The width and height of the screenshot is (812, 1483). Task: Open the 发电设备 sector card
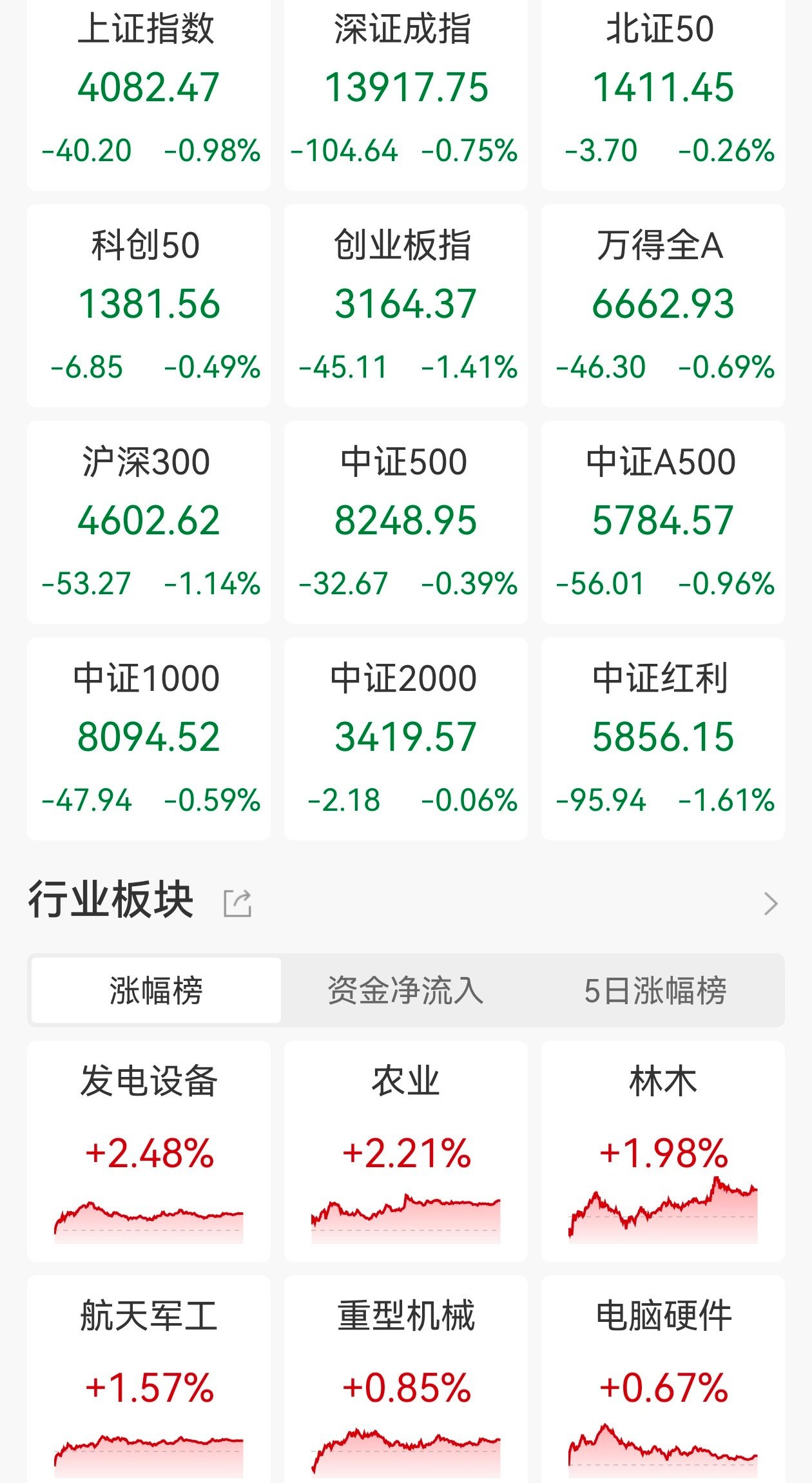(149, 1151)
